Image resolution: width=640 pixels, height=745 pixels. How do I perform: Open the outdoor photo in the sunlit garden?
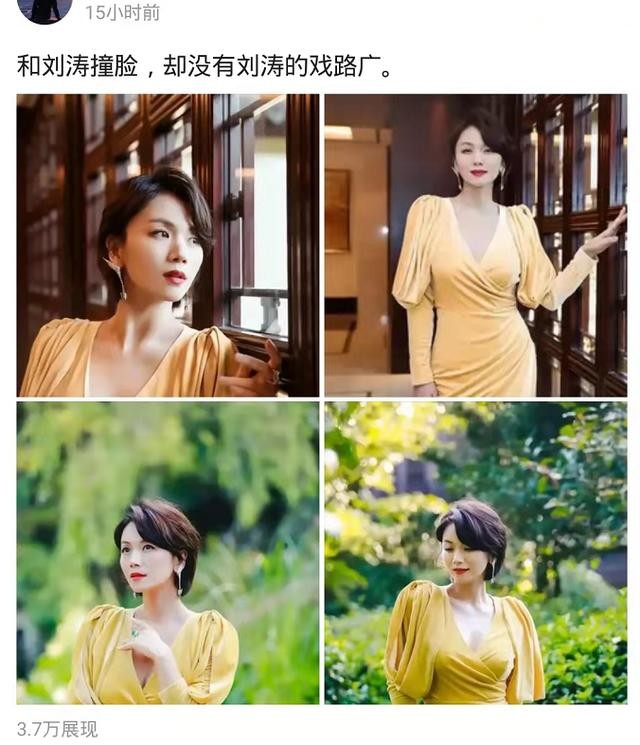tap(475, 552)
